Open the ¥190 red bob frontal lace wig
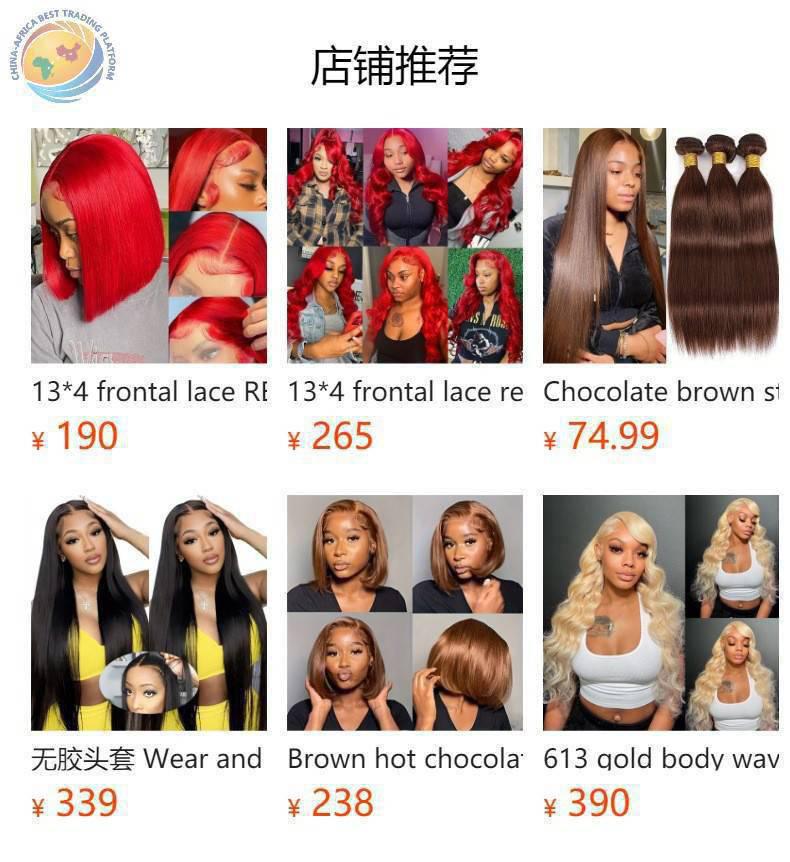This screenshot has width=790, height=862. 149,246
